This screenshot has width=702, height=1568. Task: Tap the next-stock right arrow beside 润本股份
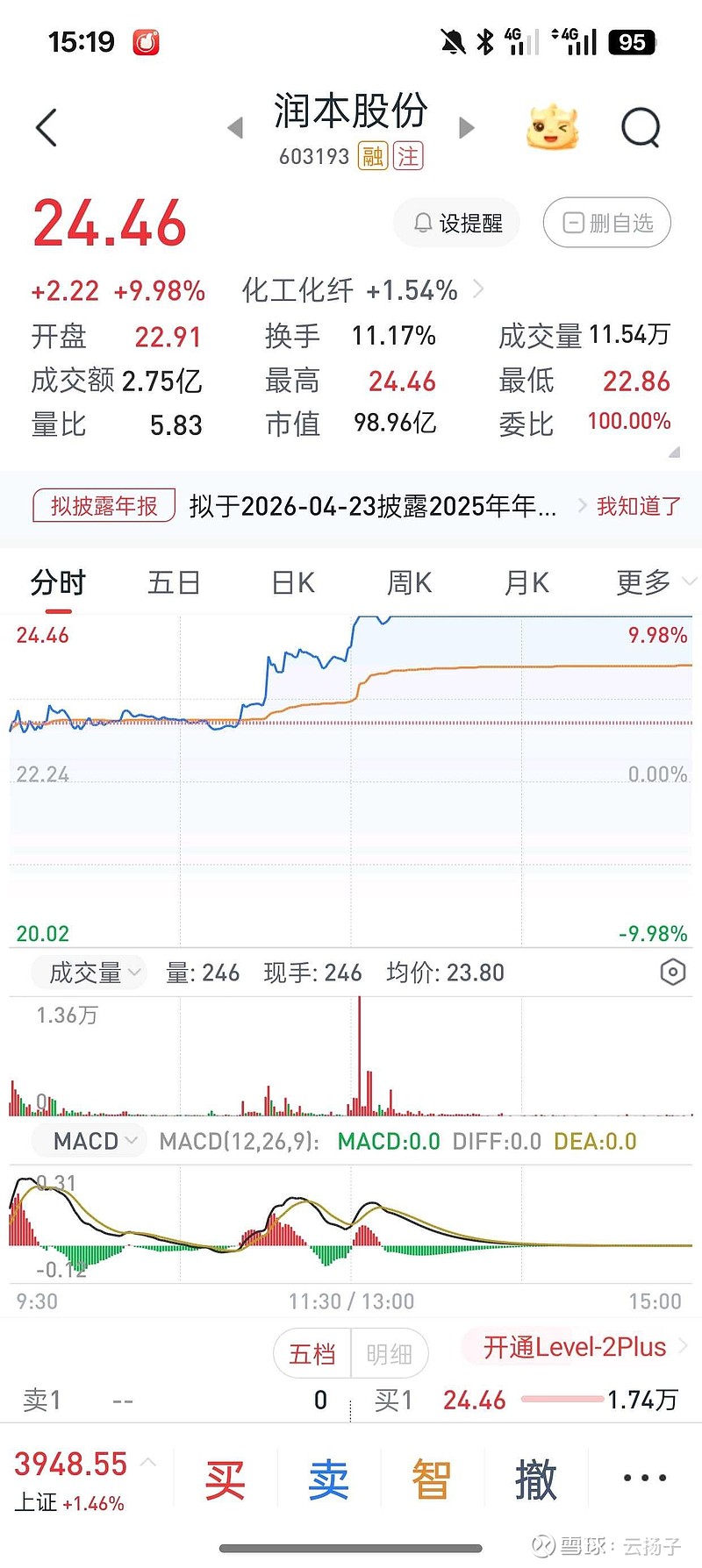point(468,127)
